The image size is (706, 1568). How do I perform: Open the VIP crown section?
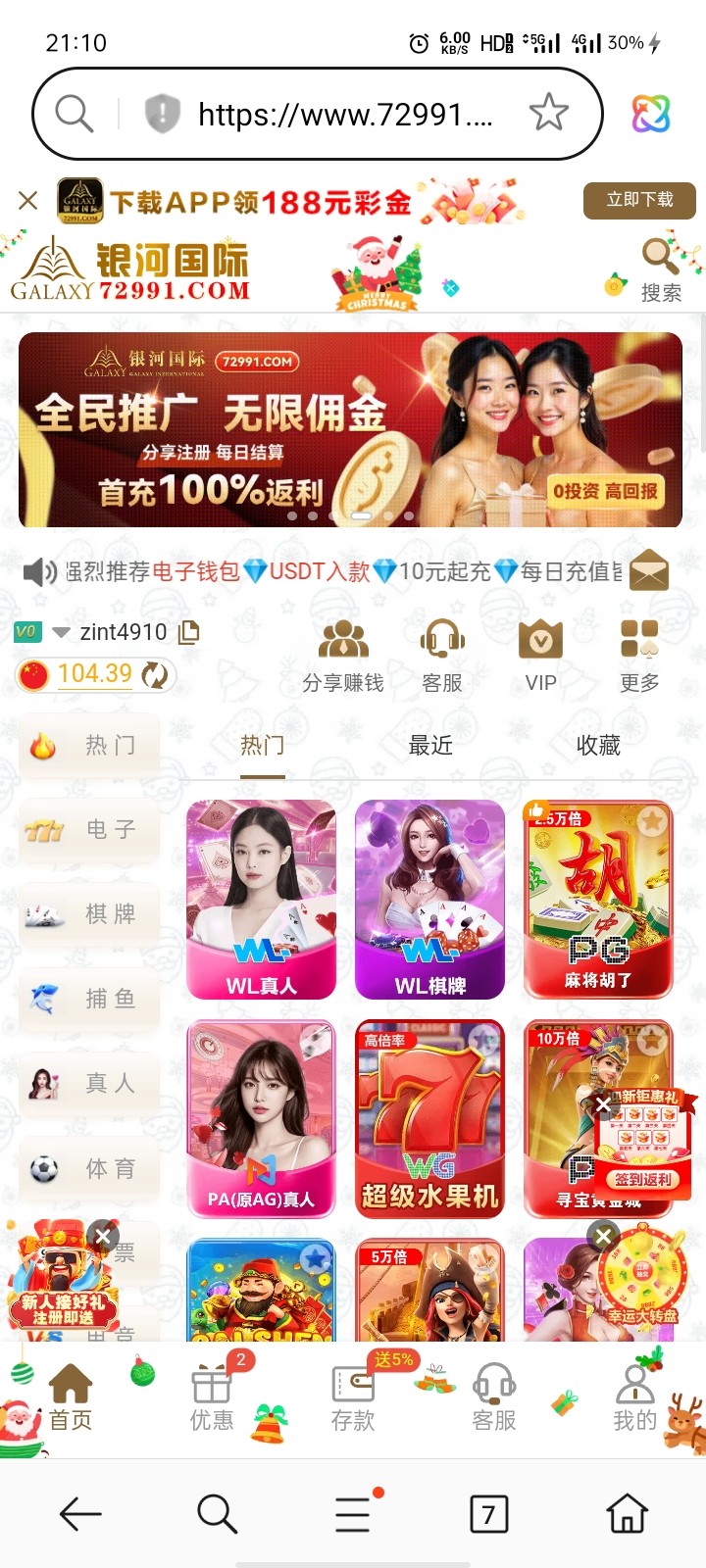[538, 655]
